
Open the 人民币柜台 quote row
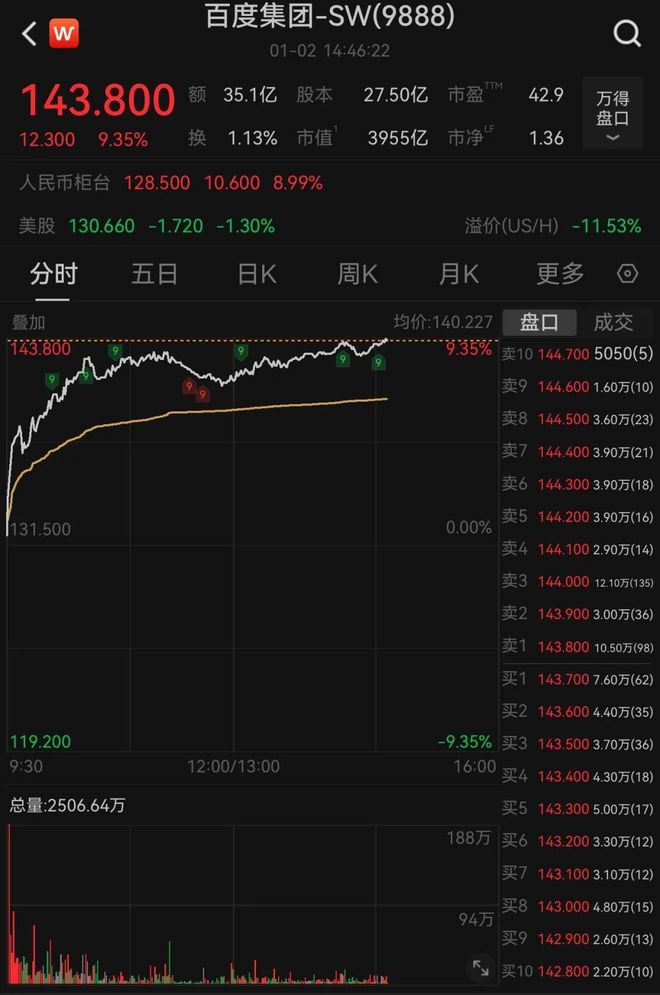[170, 183]
